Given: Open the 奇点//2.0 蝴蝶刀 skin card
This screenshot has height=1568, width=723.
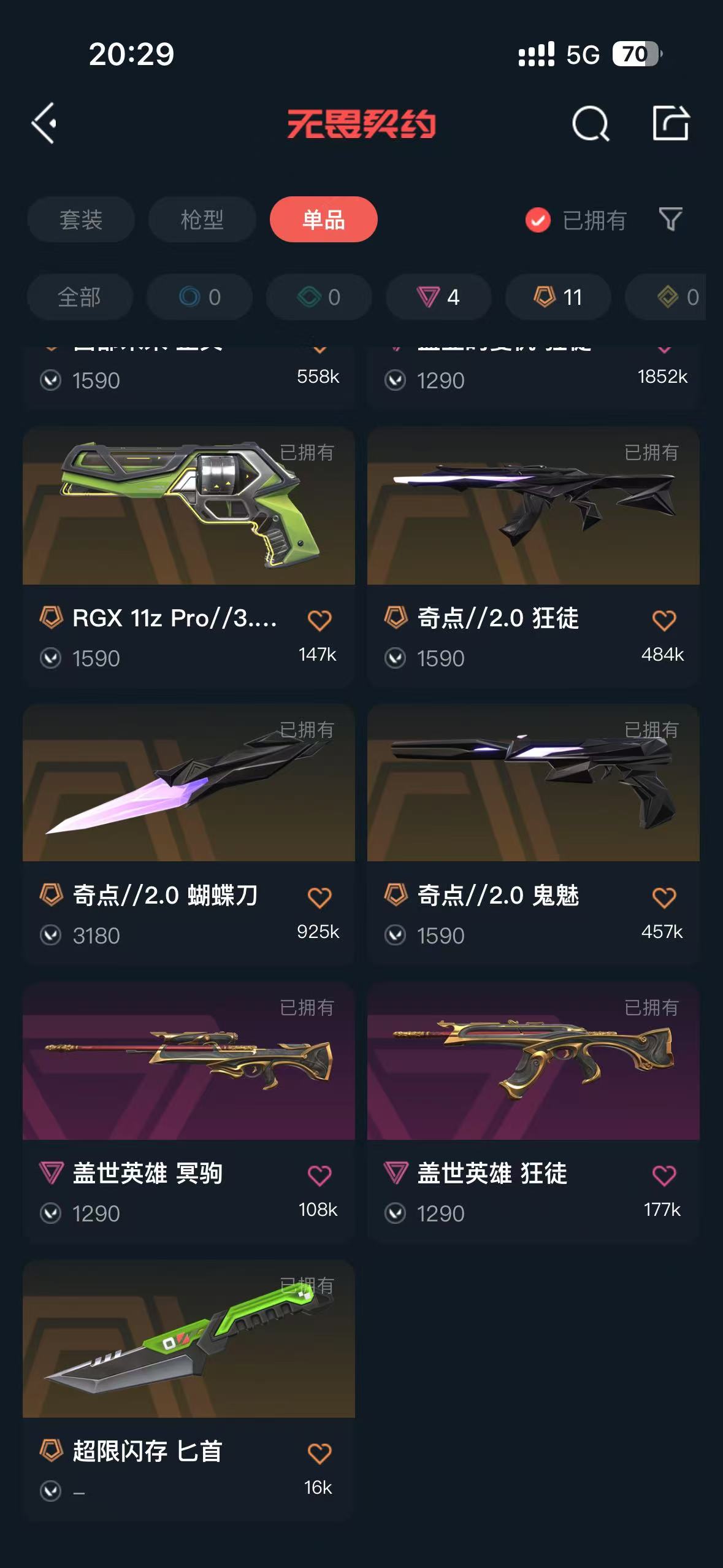Looking at the screenshot, I should click(x=188, y=783).
